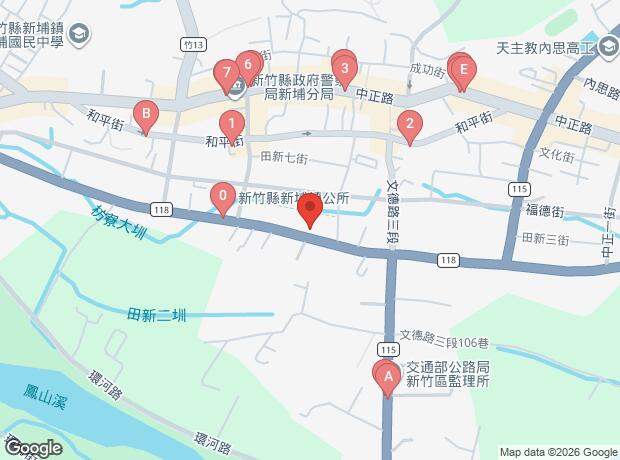Select map marker 6
The width and height of the screenshot is (620, 460).
(x=249, y=67)
